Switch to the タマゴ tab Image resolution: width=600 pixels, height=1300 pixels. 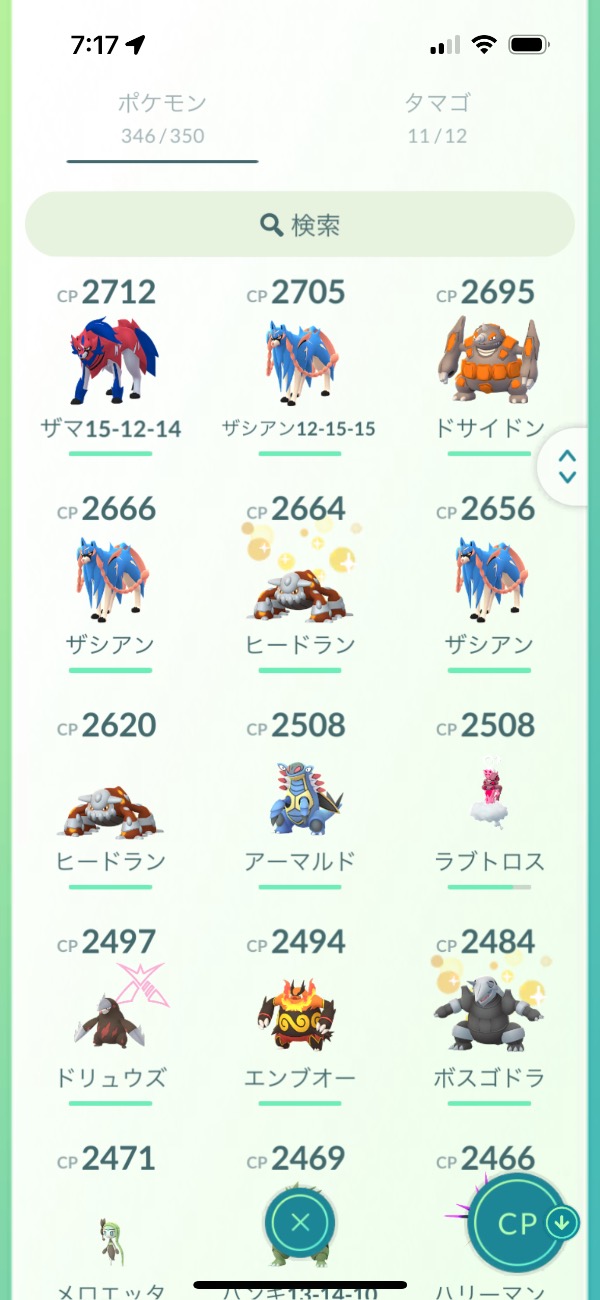437,117
